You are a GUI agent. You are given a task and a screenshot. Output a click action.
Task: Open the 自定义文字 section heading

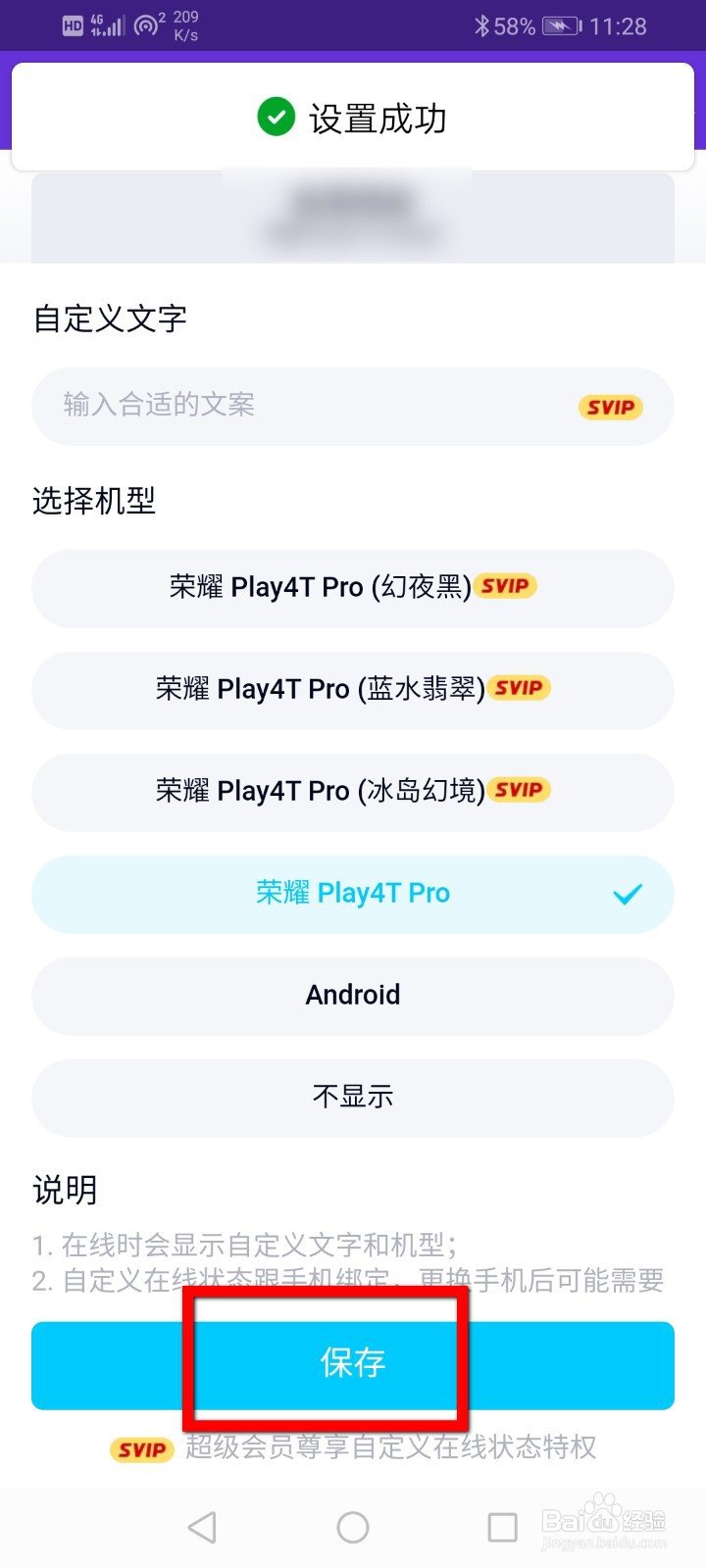tap(108, 318)
